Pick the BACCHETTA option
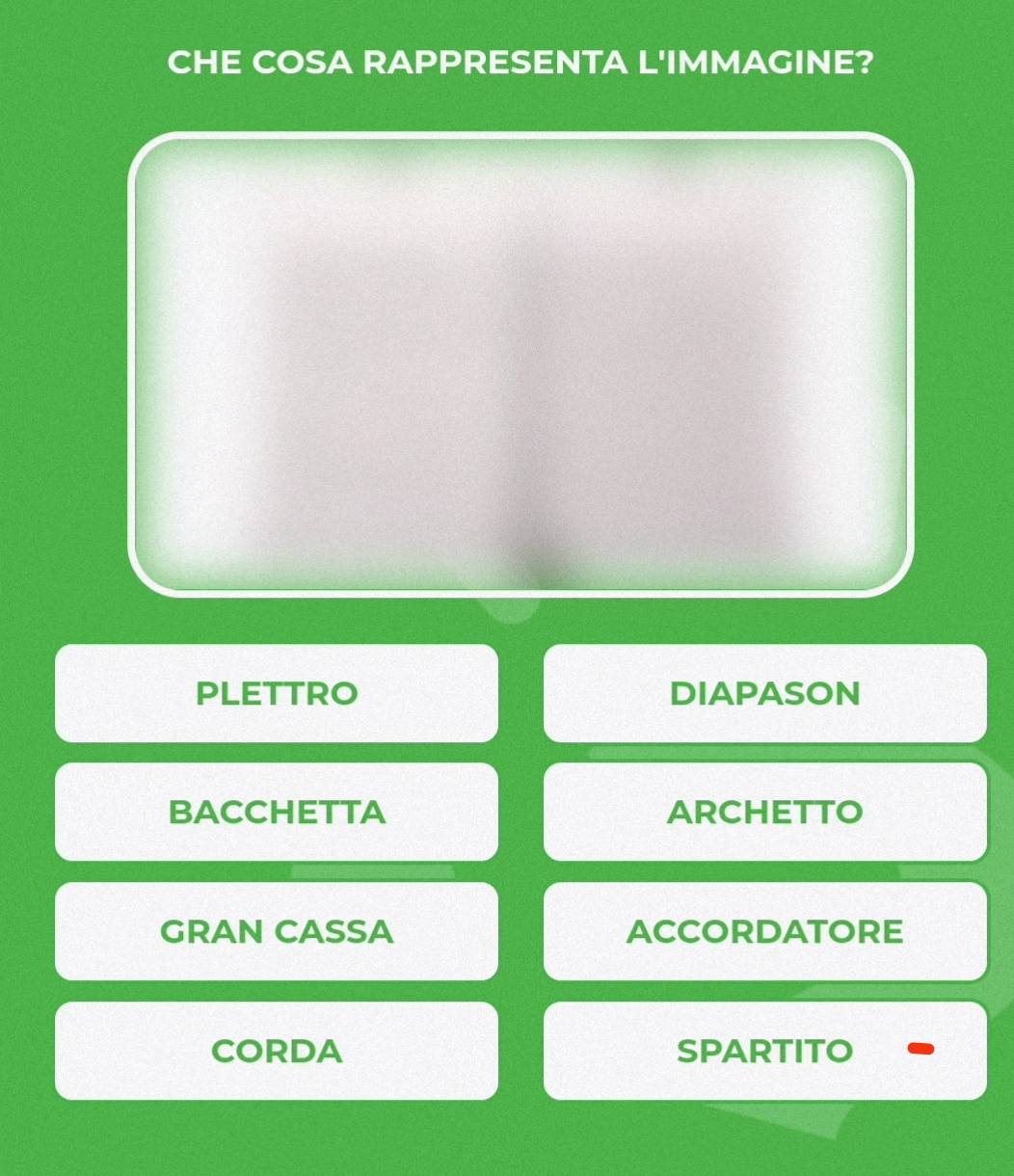This screenshot has width=1014, height=1176. (x=277, y=812)
